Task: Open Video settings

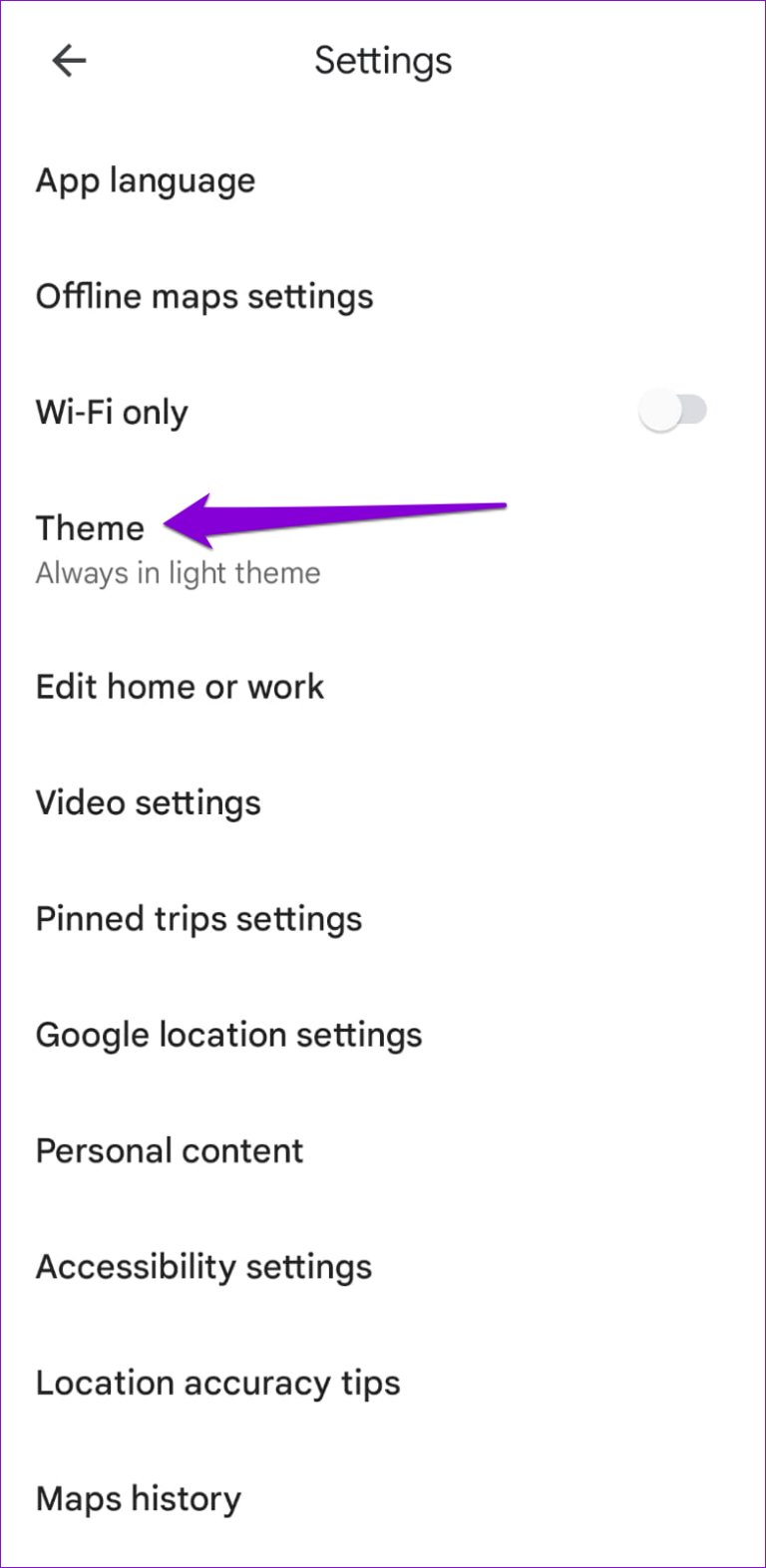Action: (x=148, y=802)
